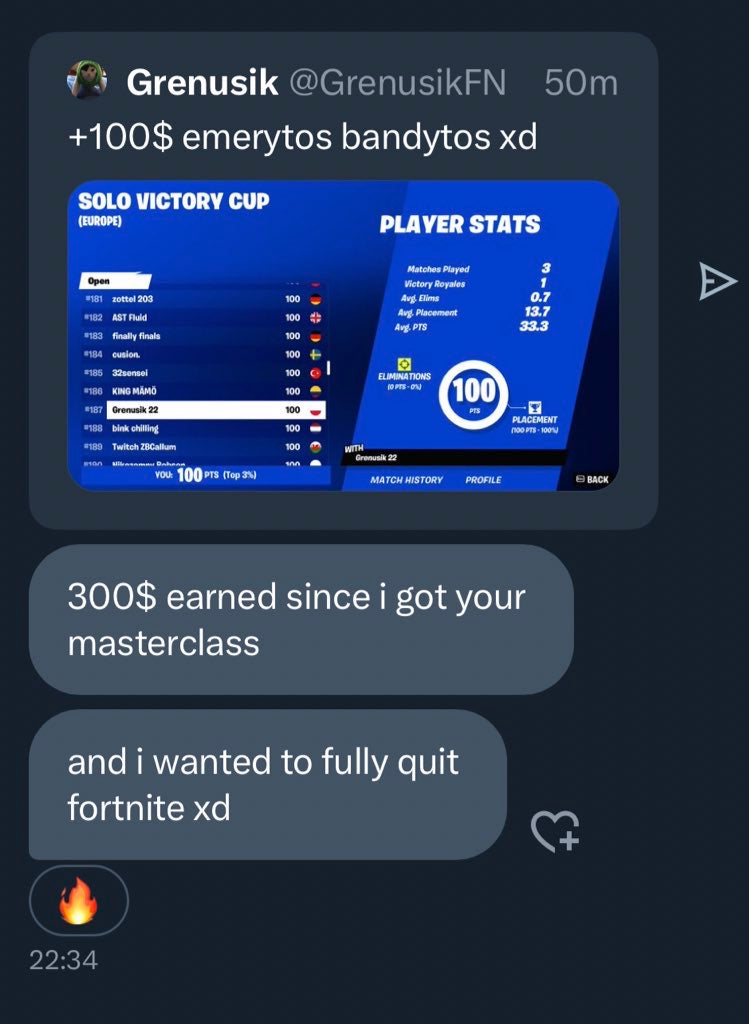749x1024 pixels.
Task: Open the shared Grenusik tweet card
Action: click(x=343, y=280)
